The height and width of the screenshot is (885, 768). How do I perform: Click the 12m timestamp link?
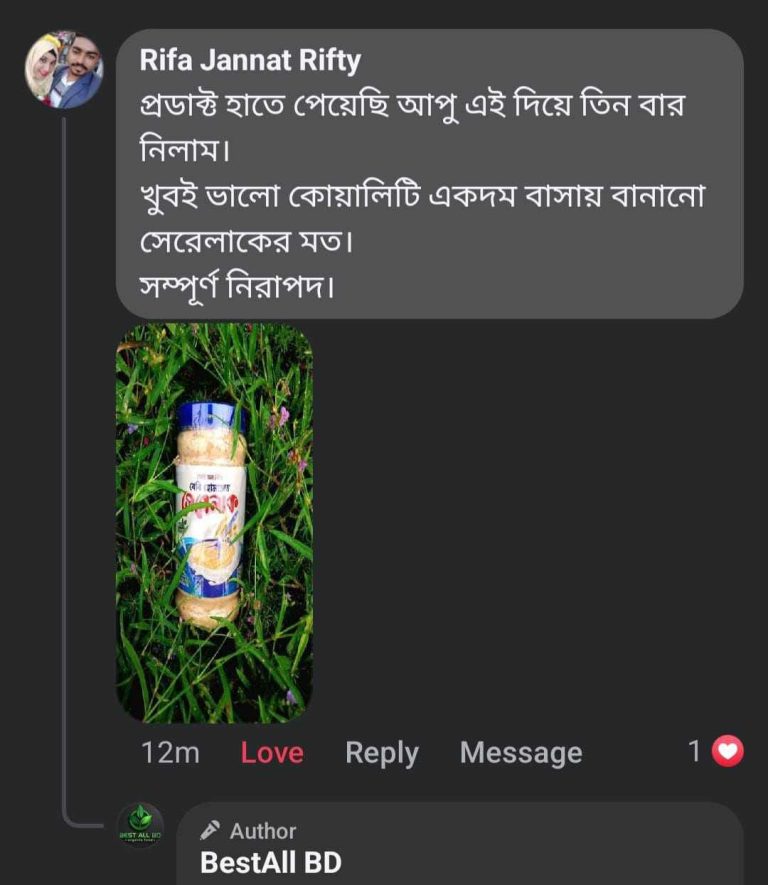click(168, 751)
